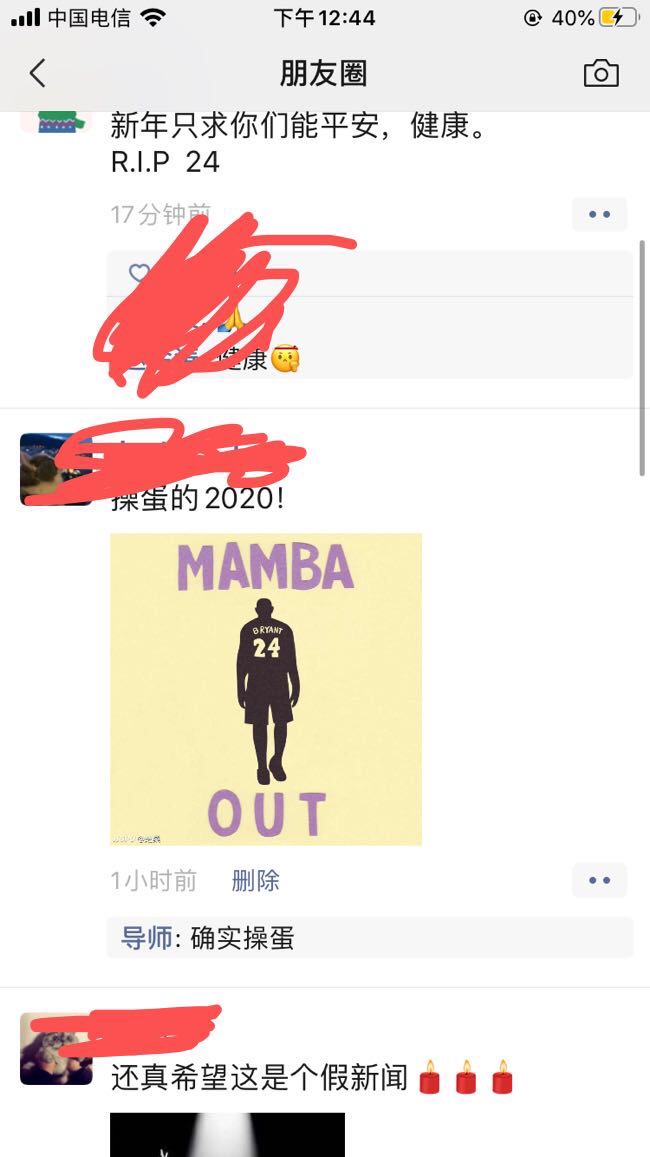This screenshot has width=650, height=1157.
Task: Open the two-dot menu under R.I.P 24 post
Action: (599, 214)
